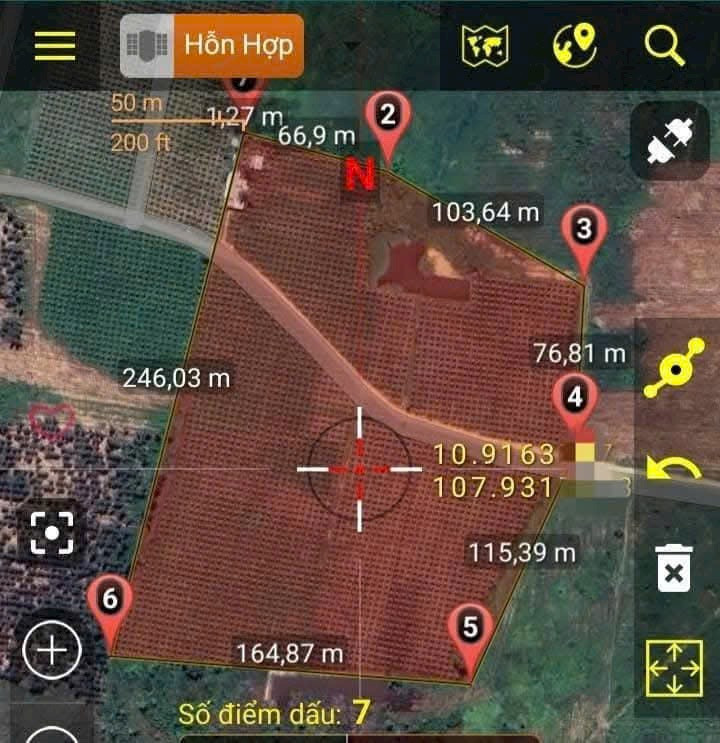
Task: Delete markers with the trash icon
Action: [675, 568]
